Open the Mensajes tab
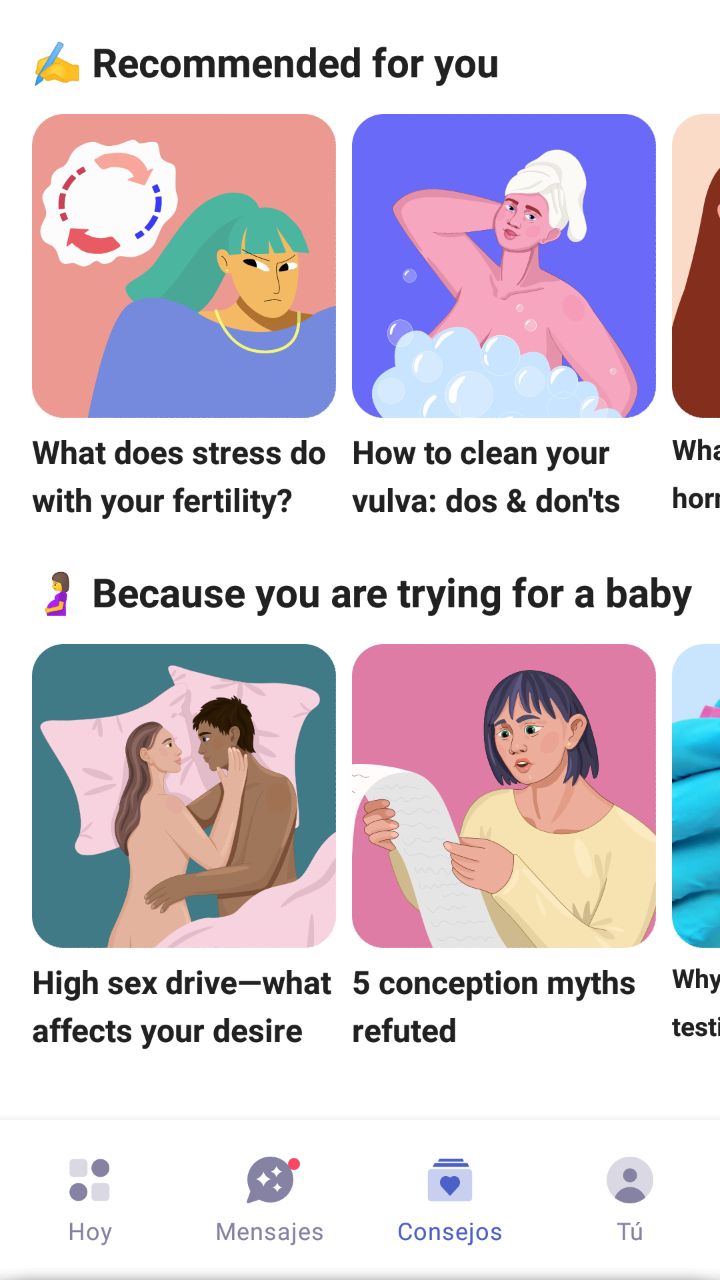The image size is (720, 1280). coord(270,1198)
